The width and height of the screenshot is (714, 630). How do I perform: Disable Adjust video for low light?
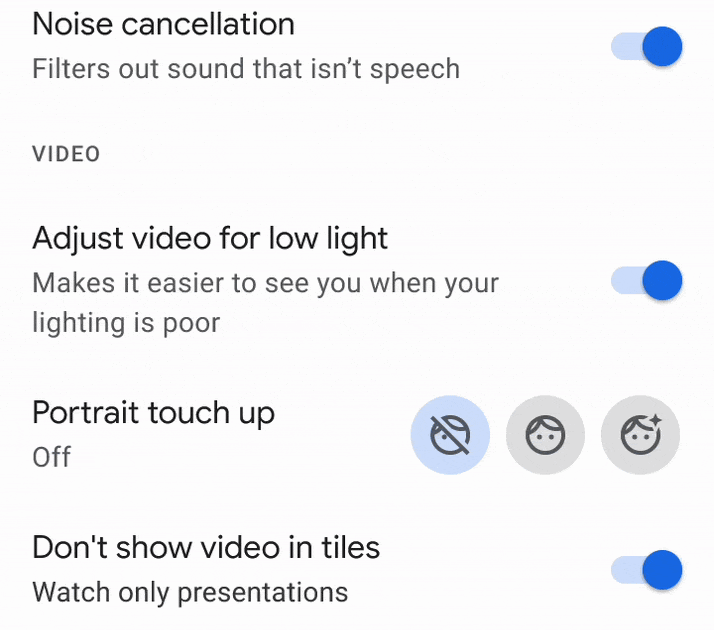(x=648, y=281)
